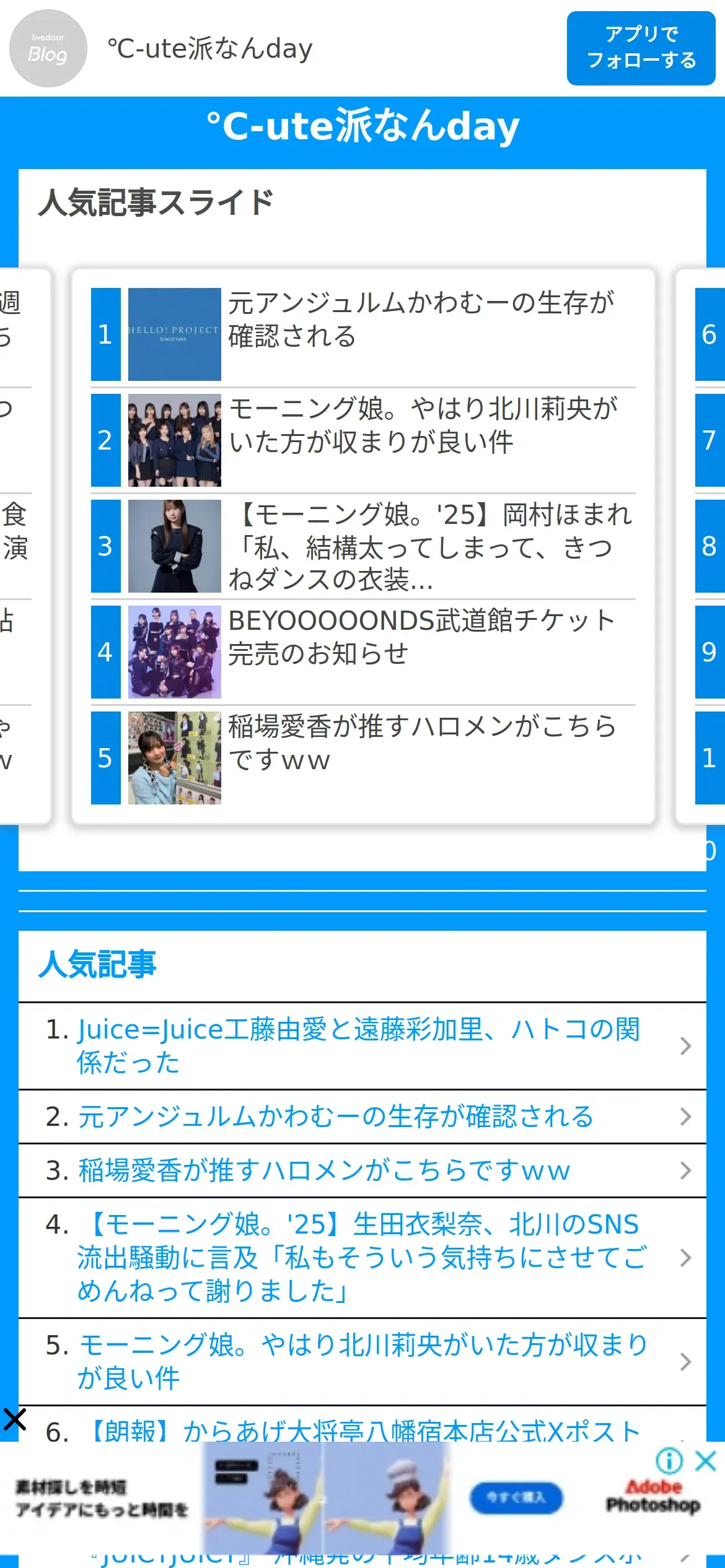
Task: Open slide article 5 about 稲場愛香
Action: click(x=363, y=758)
